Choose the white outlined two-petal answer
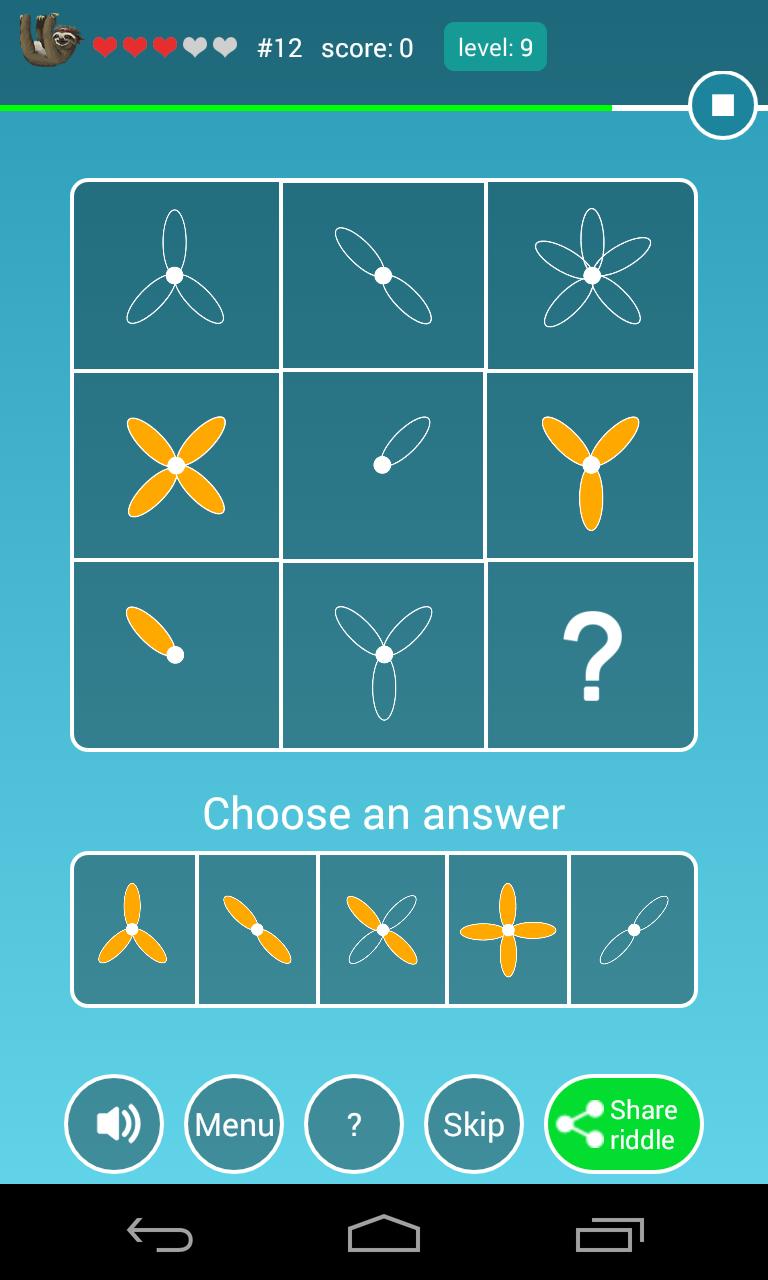The image size is (768, 1280). [x=633, y=928]
